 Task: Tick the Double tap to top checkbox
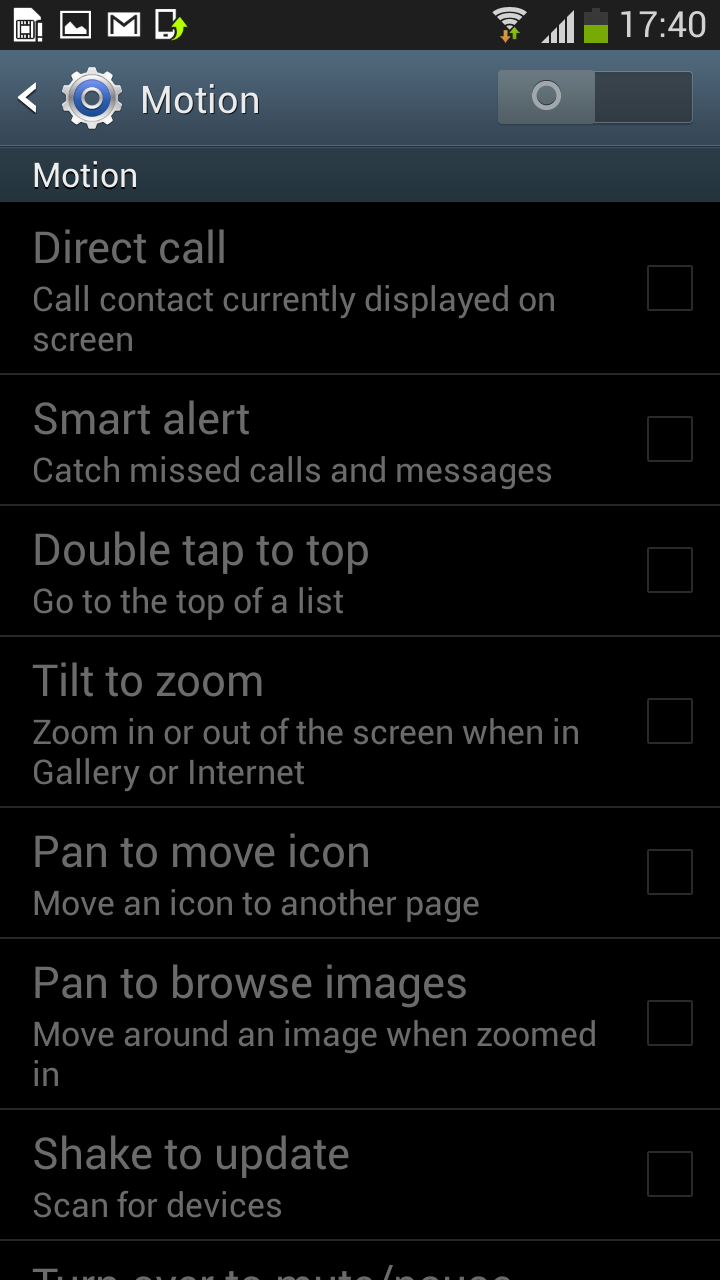pyautogui.click(x=669, y=570)
